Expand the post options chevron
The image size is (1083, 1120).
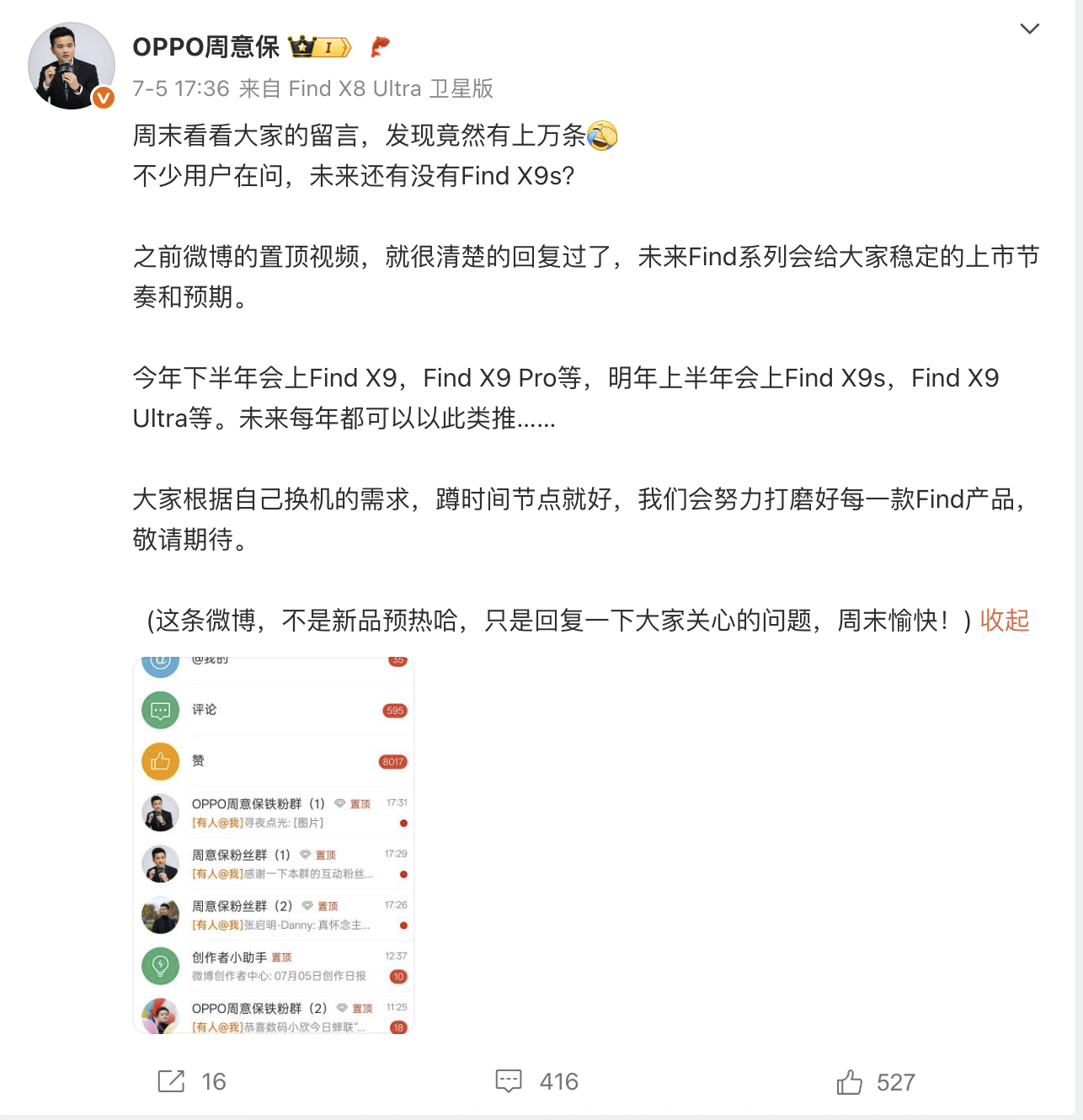pos(1029,29)
